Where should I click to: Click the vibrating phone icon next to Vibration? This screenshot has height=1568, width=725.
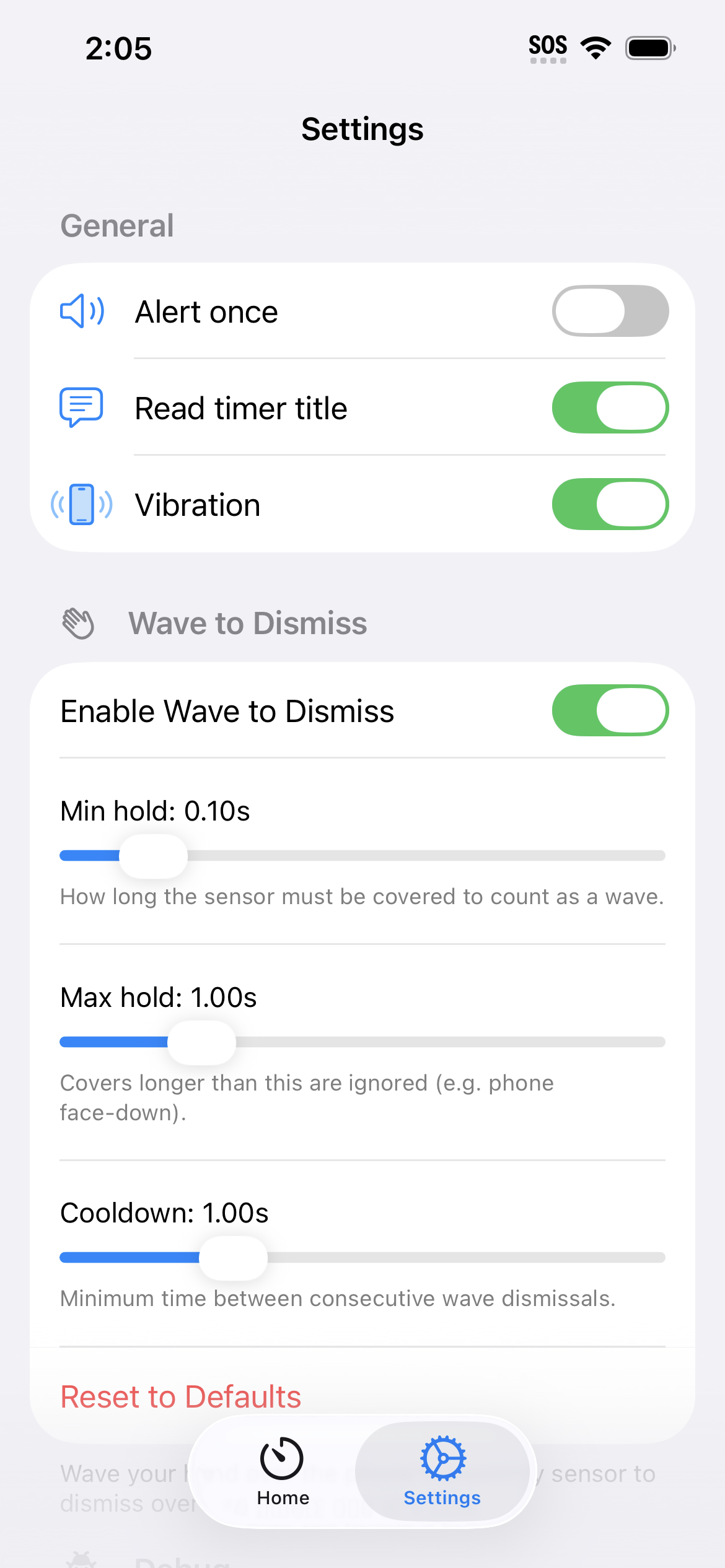click(81, 505)
